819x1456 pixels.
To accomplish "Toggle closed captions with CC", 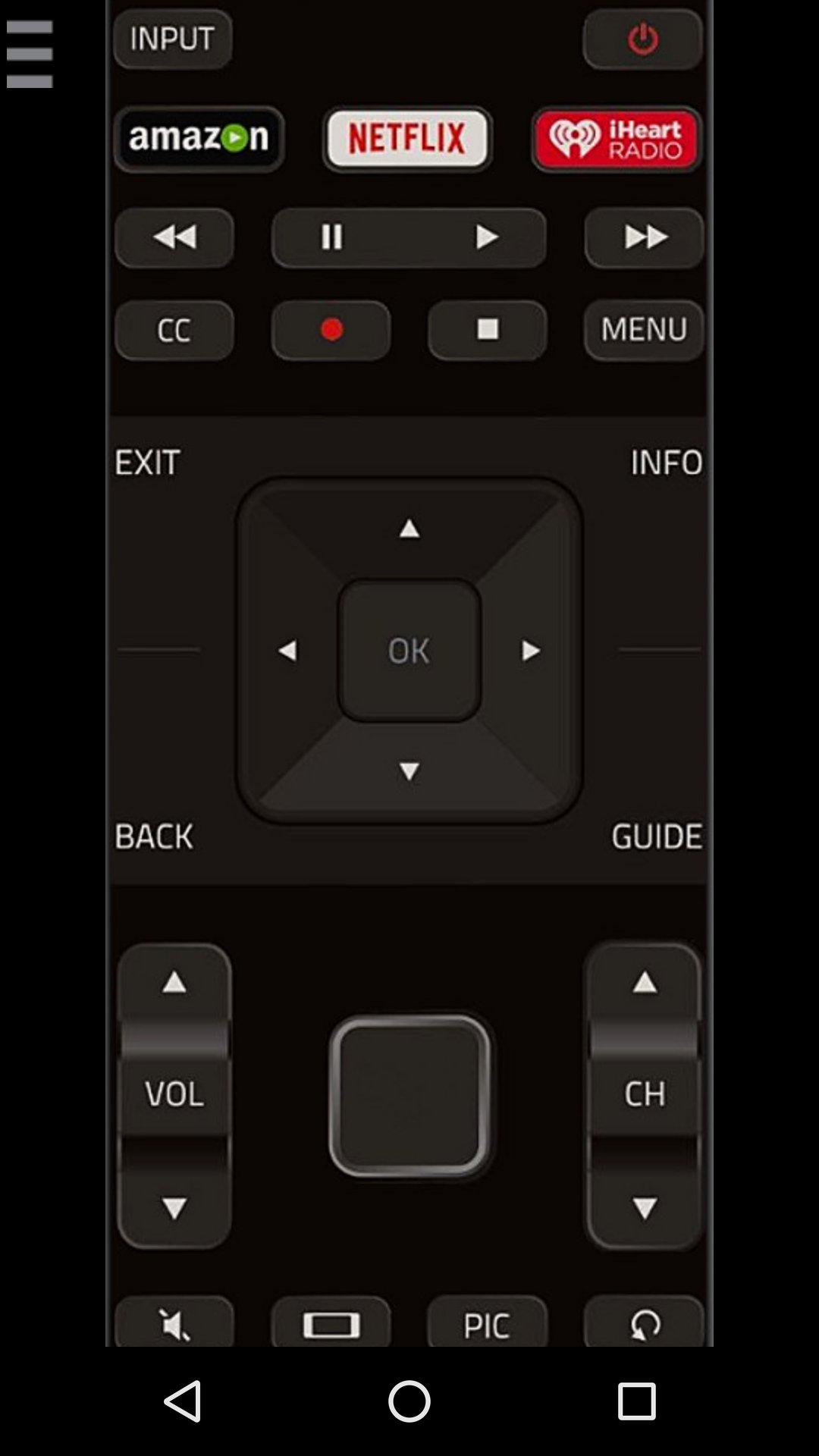I will click(x=174, y=330).
